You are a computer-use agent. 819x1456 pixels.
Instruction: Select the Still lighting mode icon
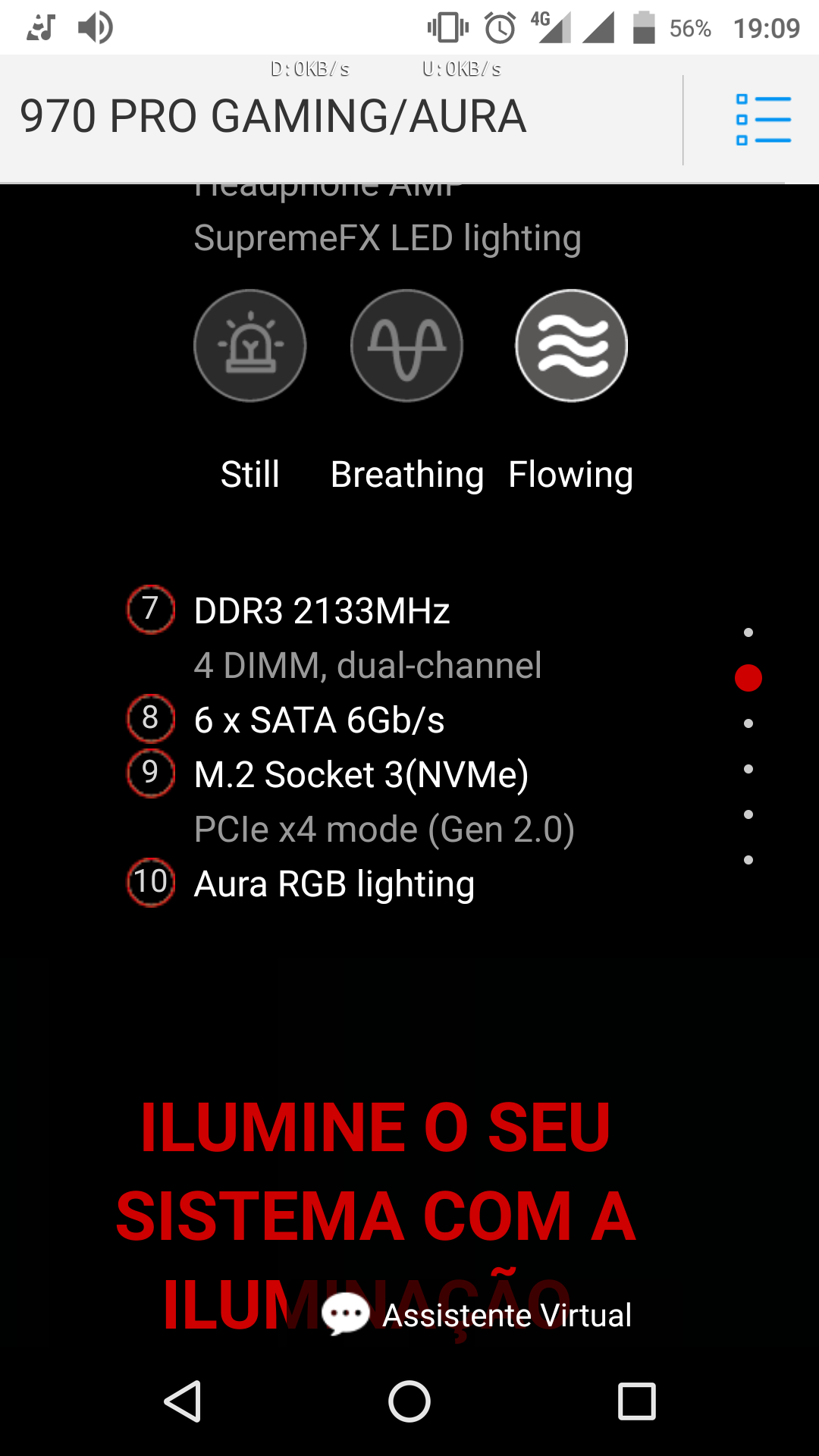pyautogui.click(x=249, y=346)
